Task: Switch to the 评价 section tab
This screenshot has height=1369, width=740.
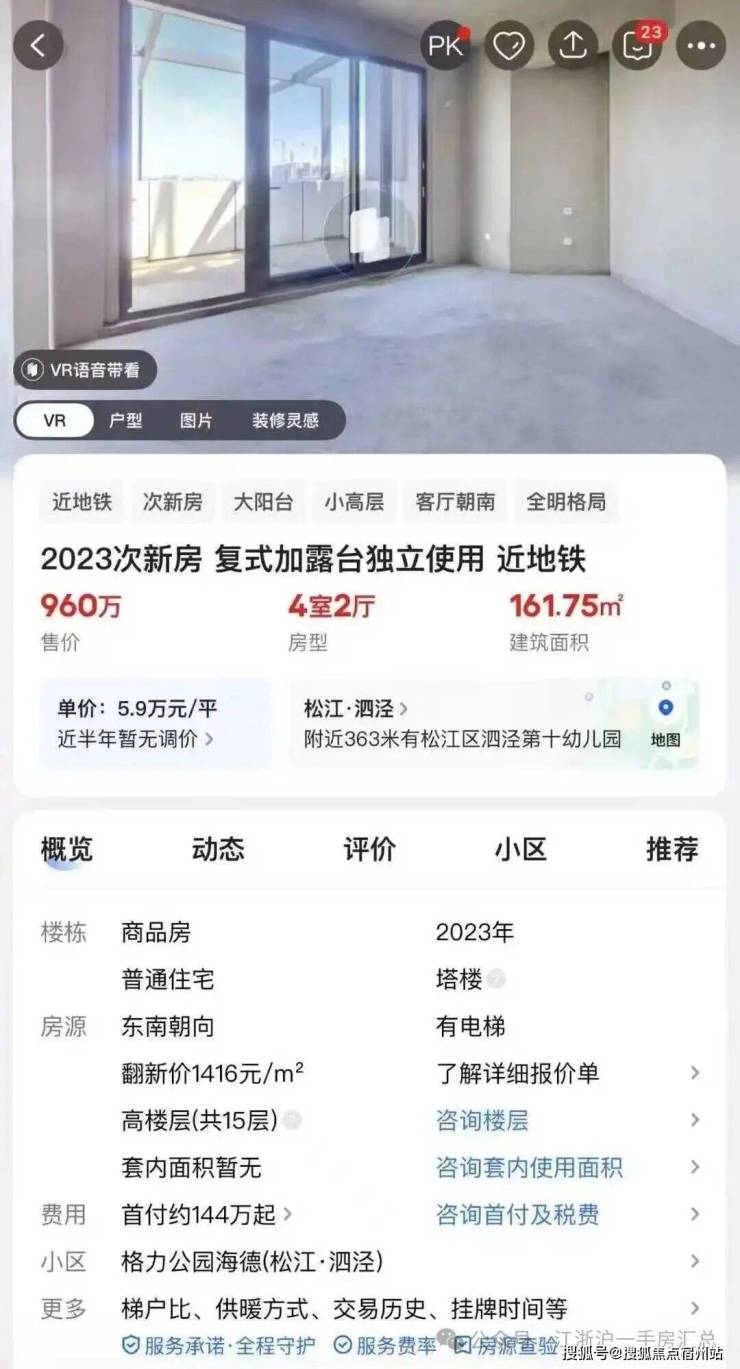Action: point(369,850)
